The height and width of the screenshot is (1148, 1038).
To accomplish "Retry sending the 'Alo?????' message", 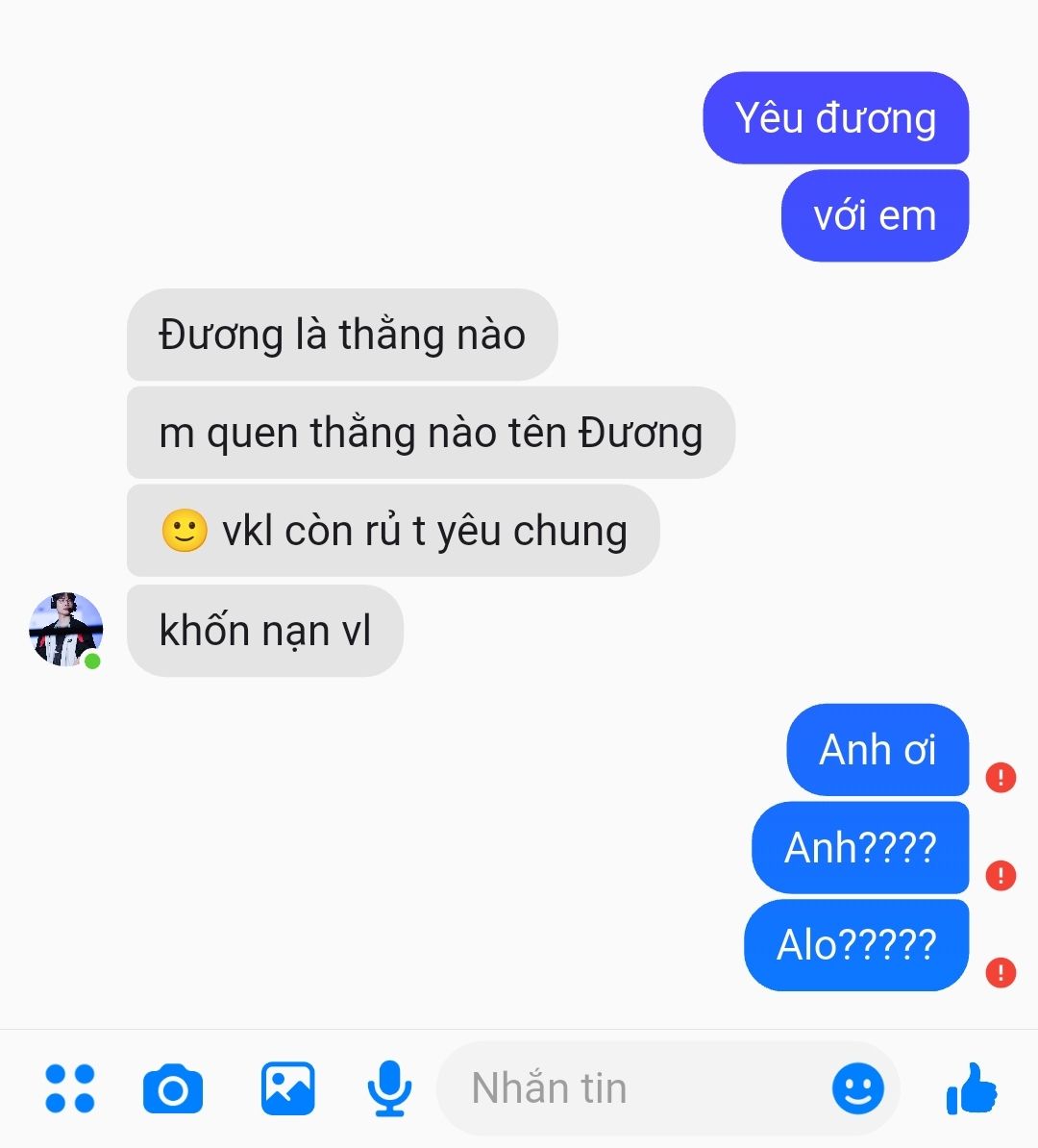I will [x=1001, y=972].
